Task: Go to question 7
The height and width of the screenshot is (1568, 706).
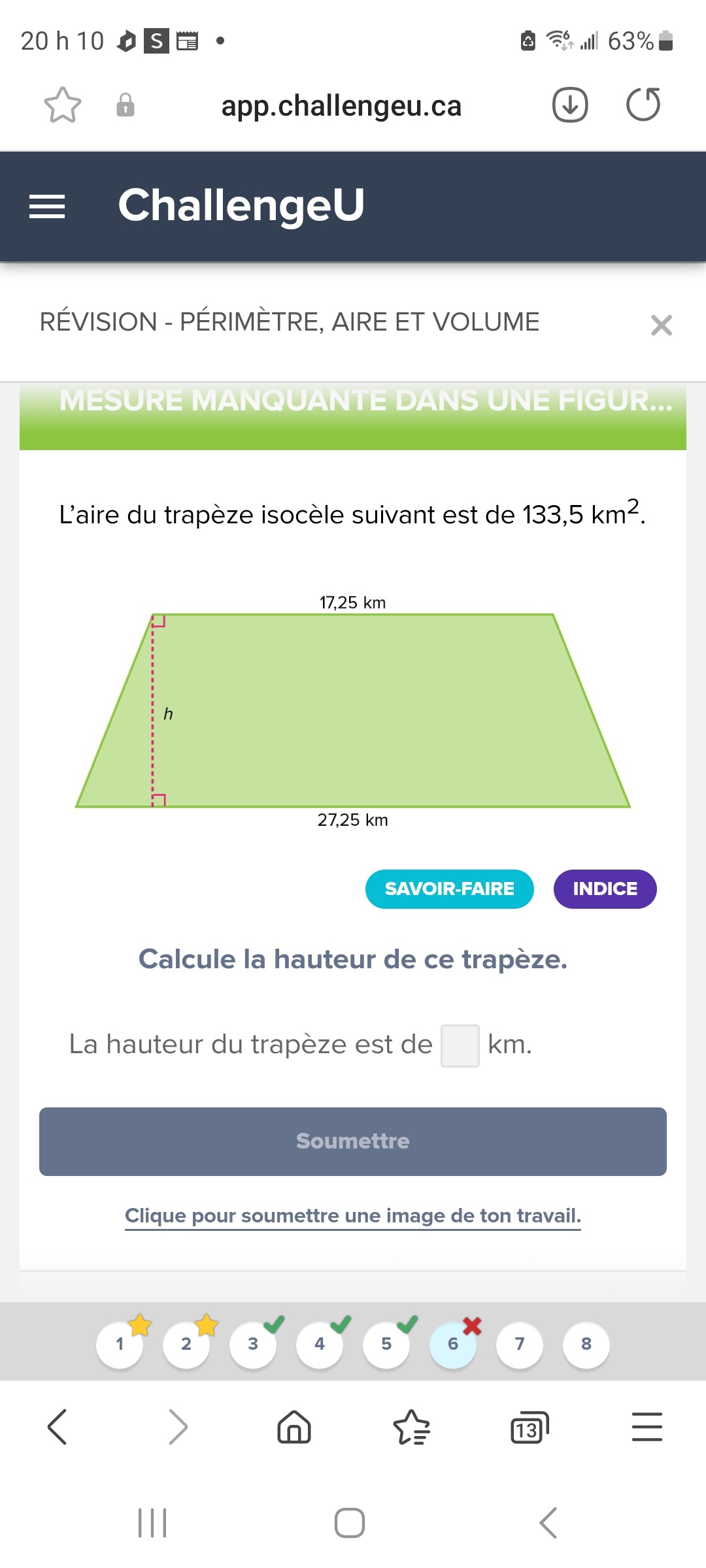Action: (520, 1344)
